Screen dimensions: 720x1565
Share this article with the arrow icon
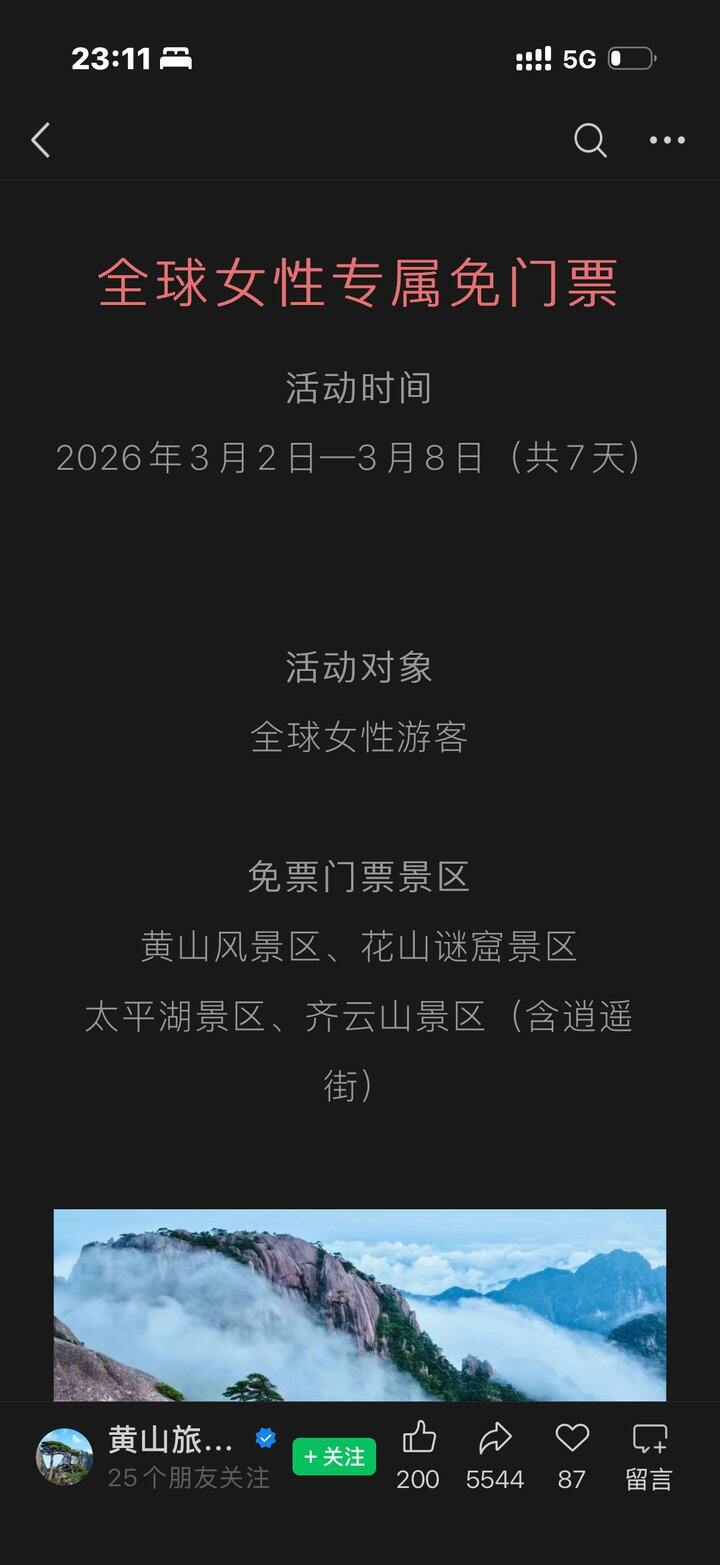pos(495,1440)
